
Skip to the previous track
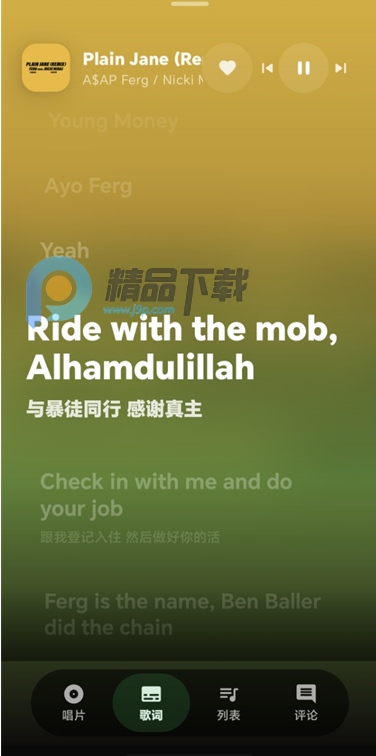[x=267, y=68]
